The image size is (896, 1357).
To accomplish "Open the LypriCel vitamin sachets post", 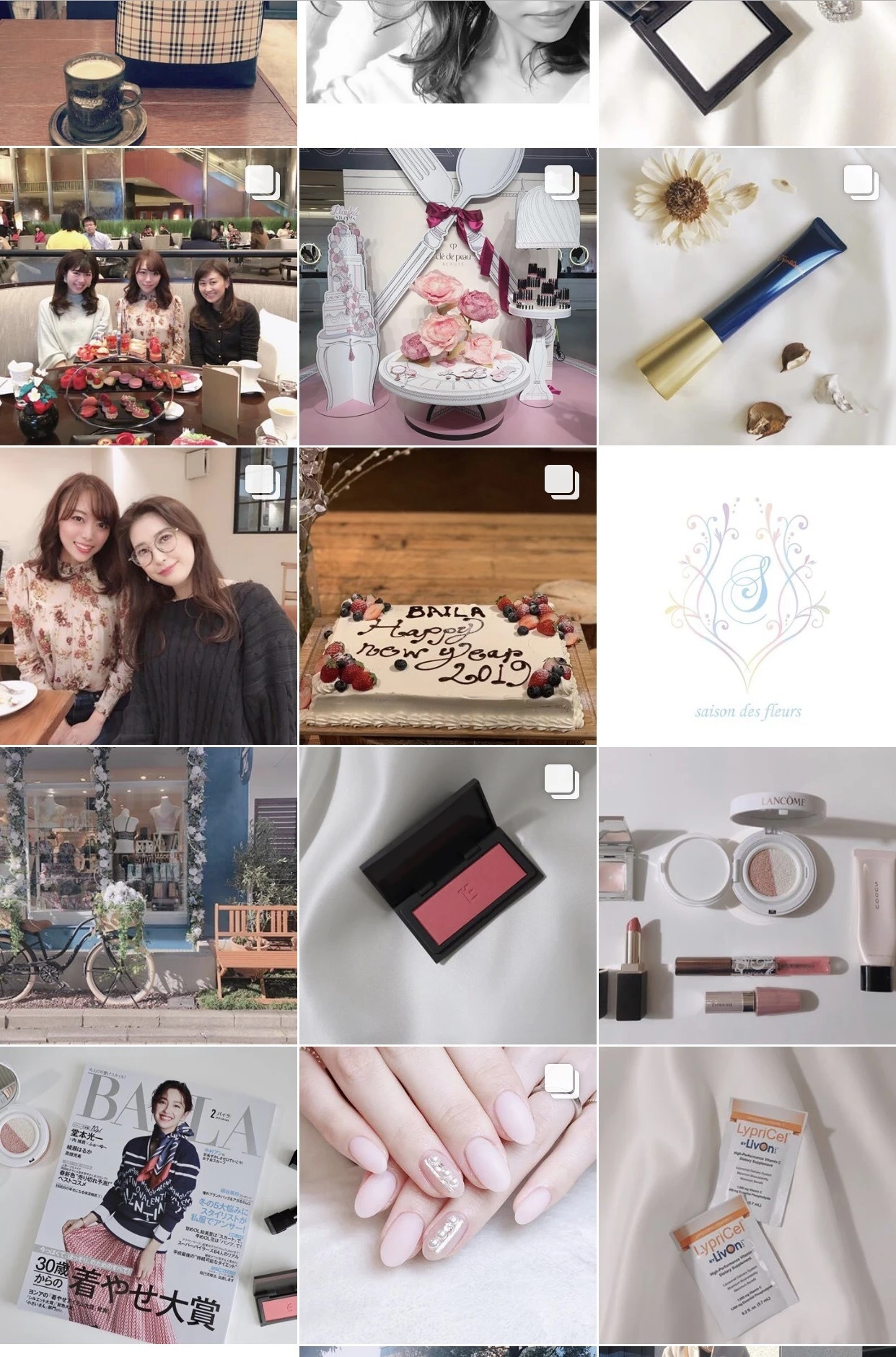I will click(747, 1195).
